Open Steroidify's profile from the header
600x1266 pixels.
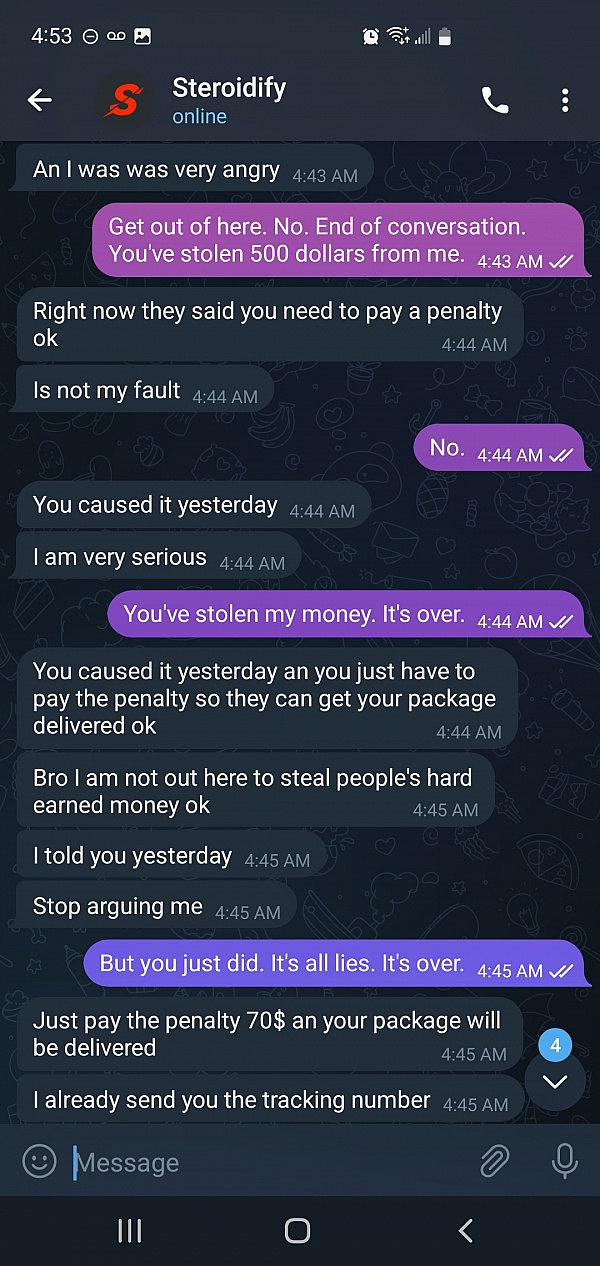tap(229, 100)
